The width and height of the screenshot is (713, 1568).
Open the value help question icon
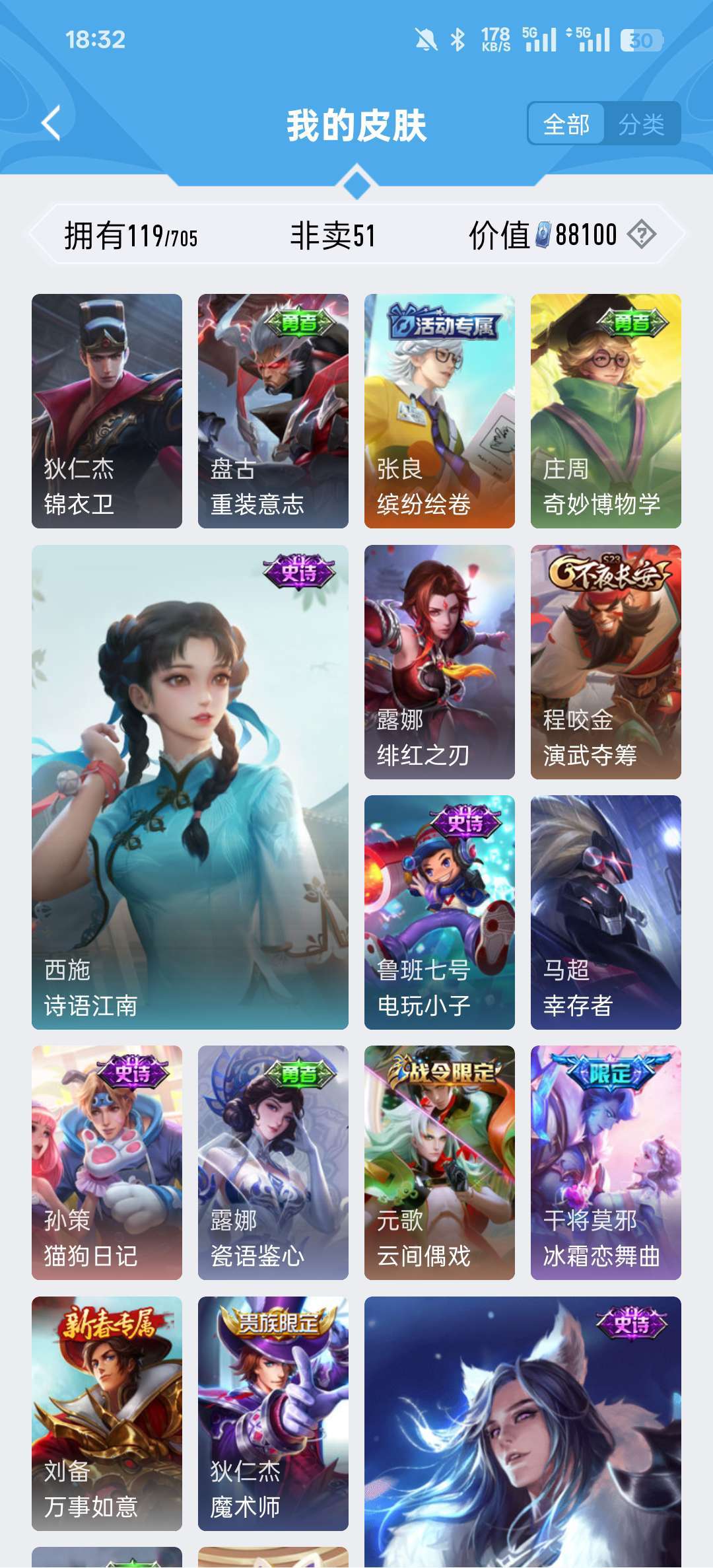point(642,234)
